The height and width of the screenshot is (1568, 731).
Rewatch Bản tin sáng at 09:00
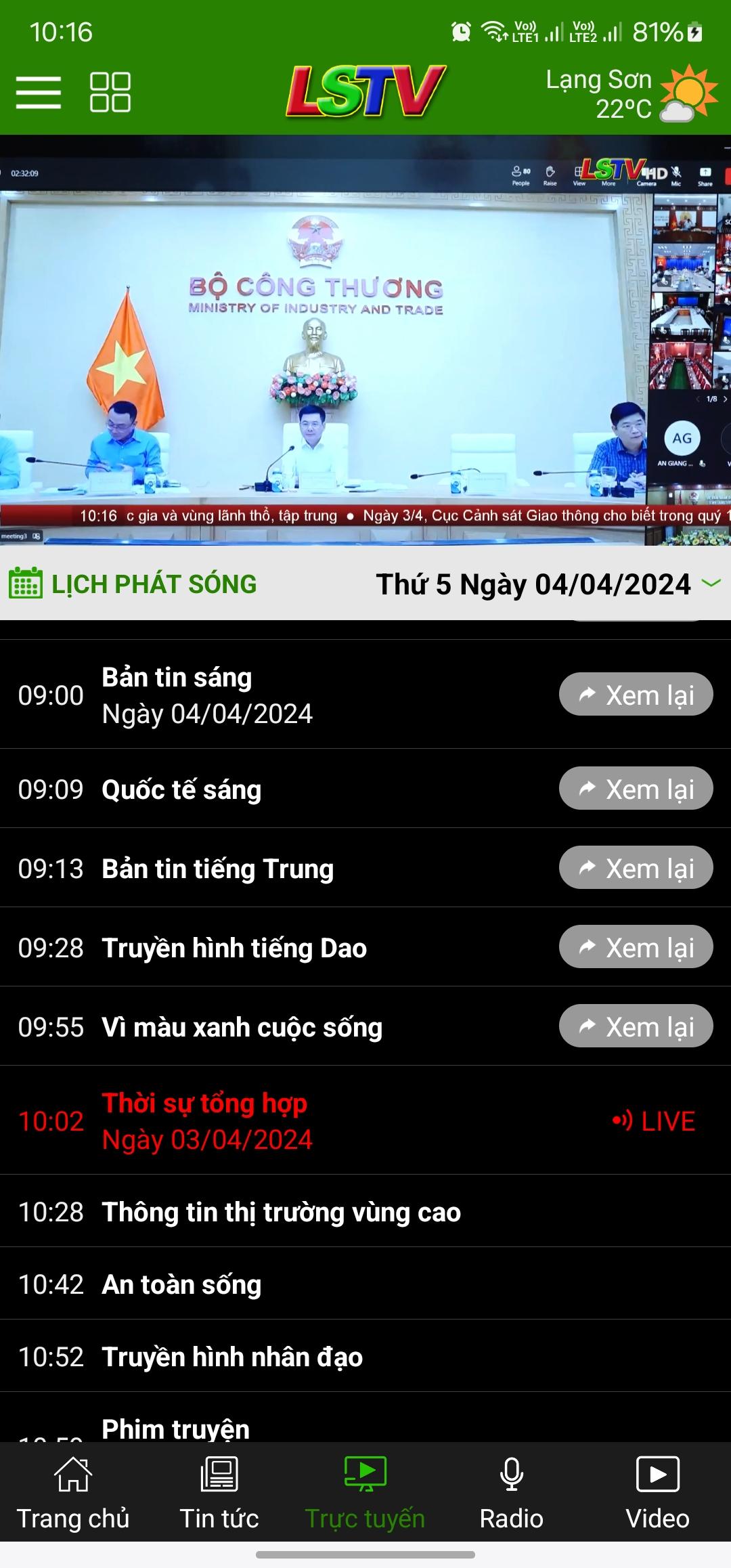coord(636,695)
